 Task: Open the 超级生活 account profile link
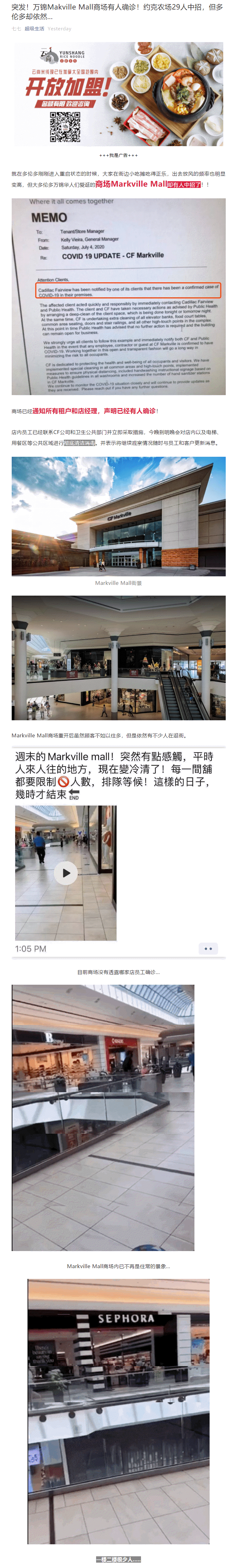pos(34,28)
